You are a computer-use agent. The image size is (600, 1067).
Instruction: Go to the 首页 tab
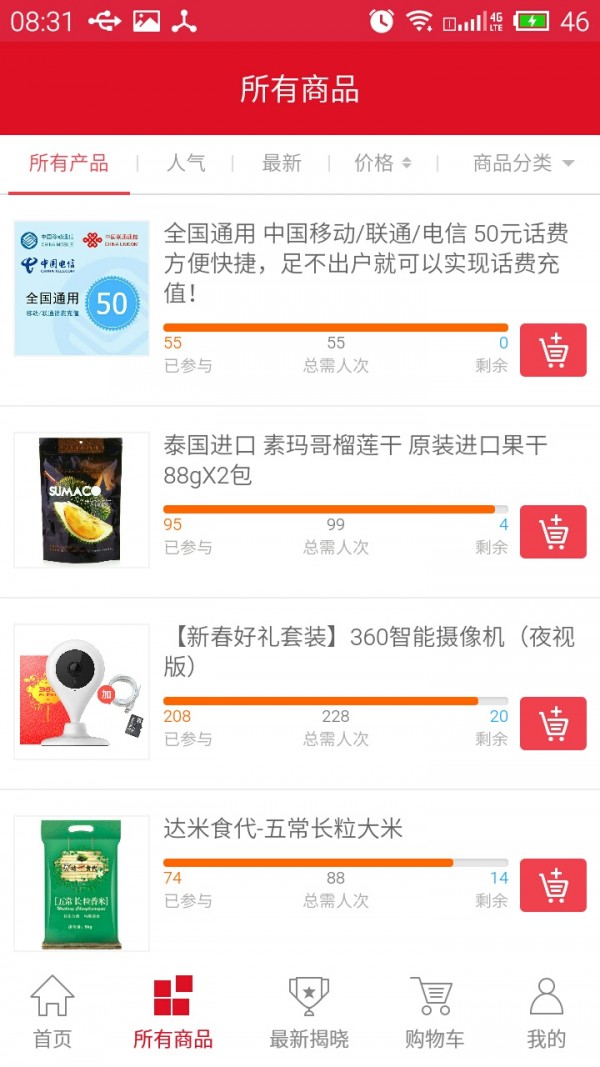tap(53, 1011)
